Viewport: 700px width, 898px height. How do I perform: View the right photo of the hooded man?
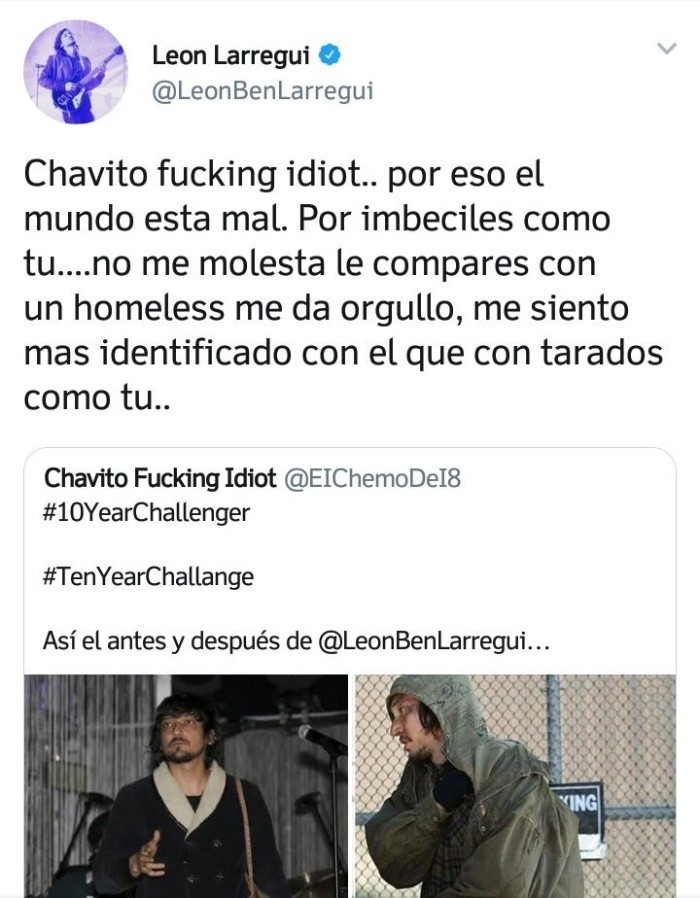coord(515,785)
